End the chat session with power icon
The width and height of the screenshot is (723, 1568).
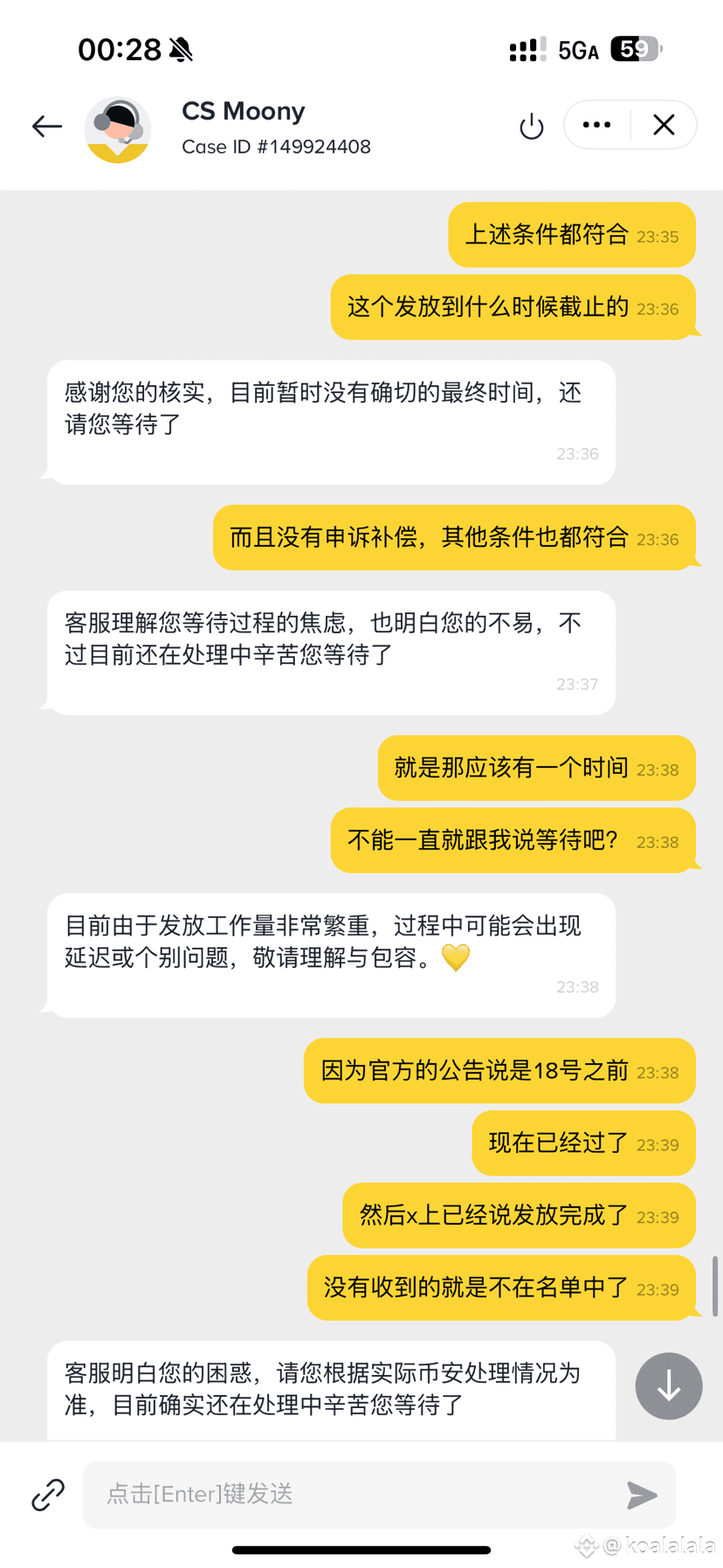tap(531, 127)
